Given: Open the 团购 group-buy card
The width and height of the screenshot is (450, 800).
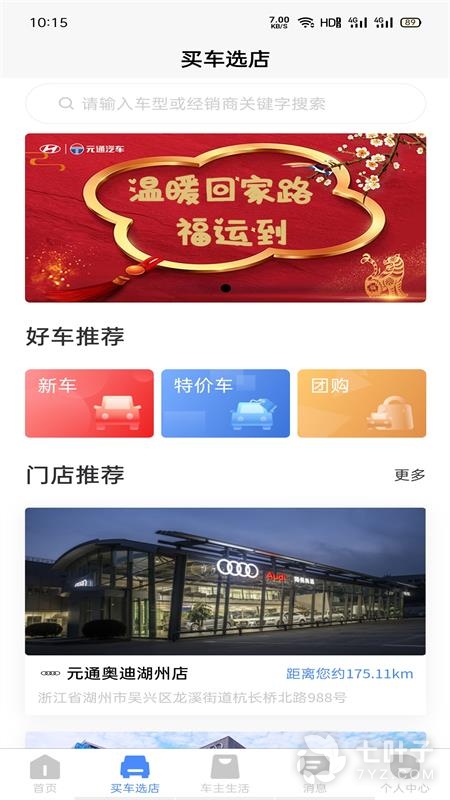Looking at the screenshot, I should tap(362, 403).
